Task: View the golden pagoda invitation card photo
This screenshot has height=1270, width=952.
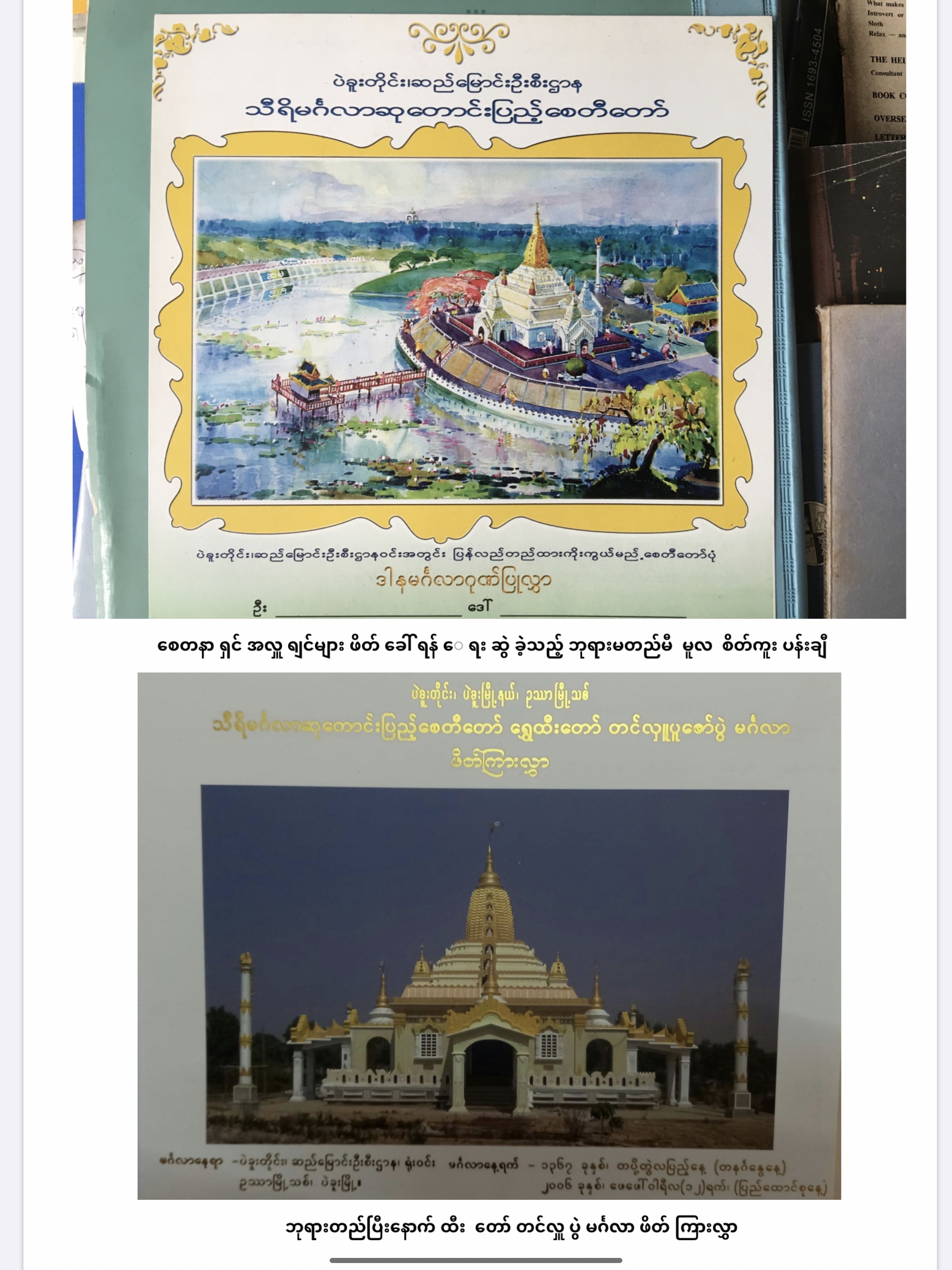Action: click(x=489, y=936)
